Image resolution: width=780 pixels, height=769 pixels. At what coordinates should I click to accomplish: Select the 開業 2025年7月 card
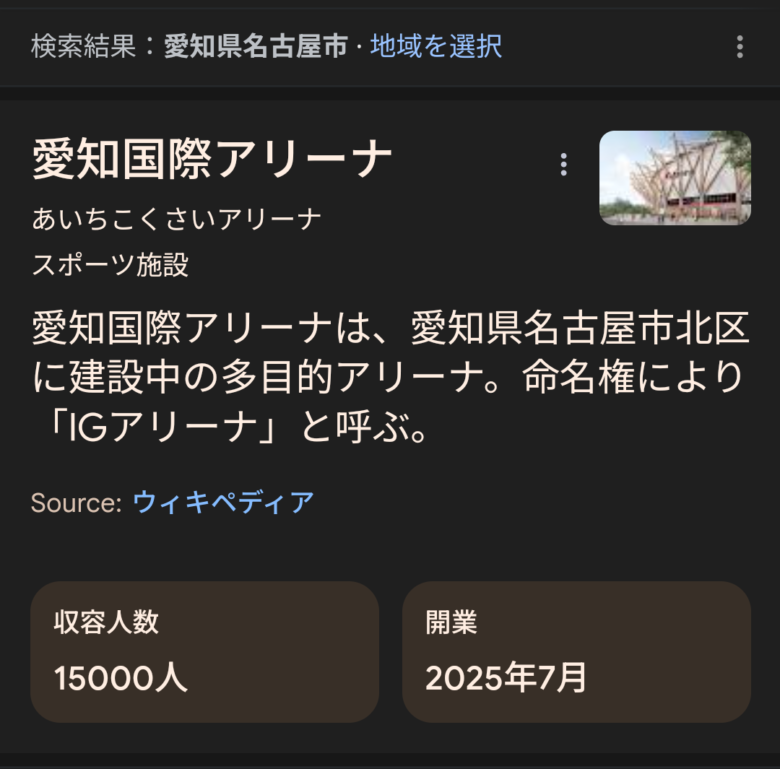tap(576, 652)
